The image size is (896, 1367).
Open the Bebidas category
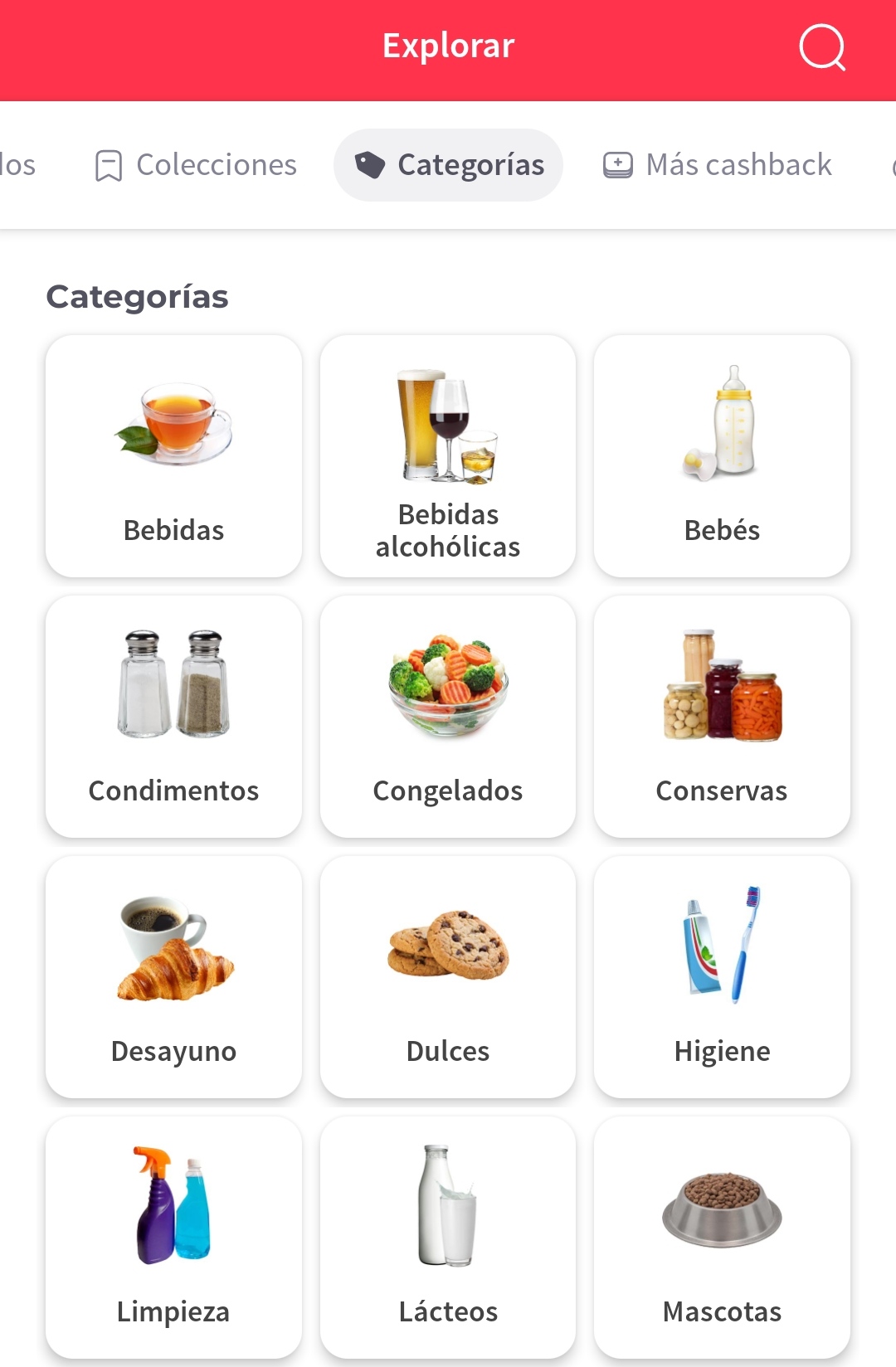pyautogui.click(x=173, y=456)
